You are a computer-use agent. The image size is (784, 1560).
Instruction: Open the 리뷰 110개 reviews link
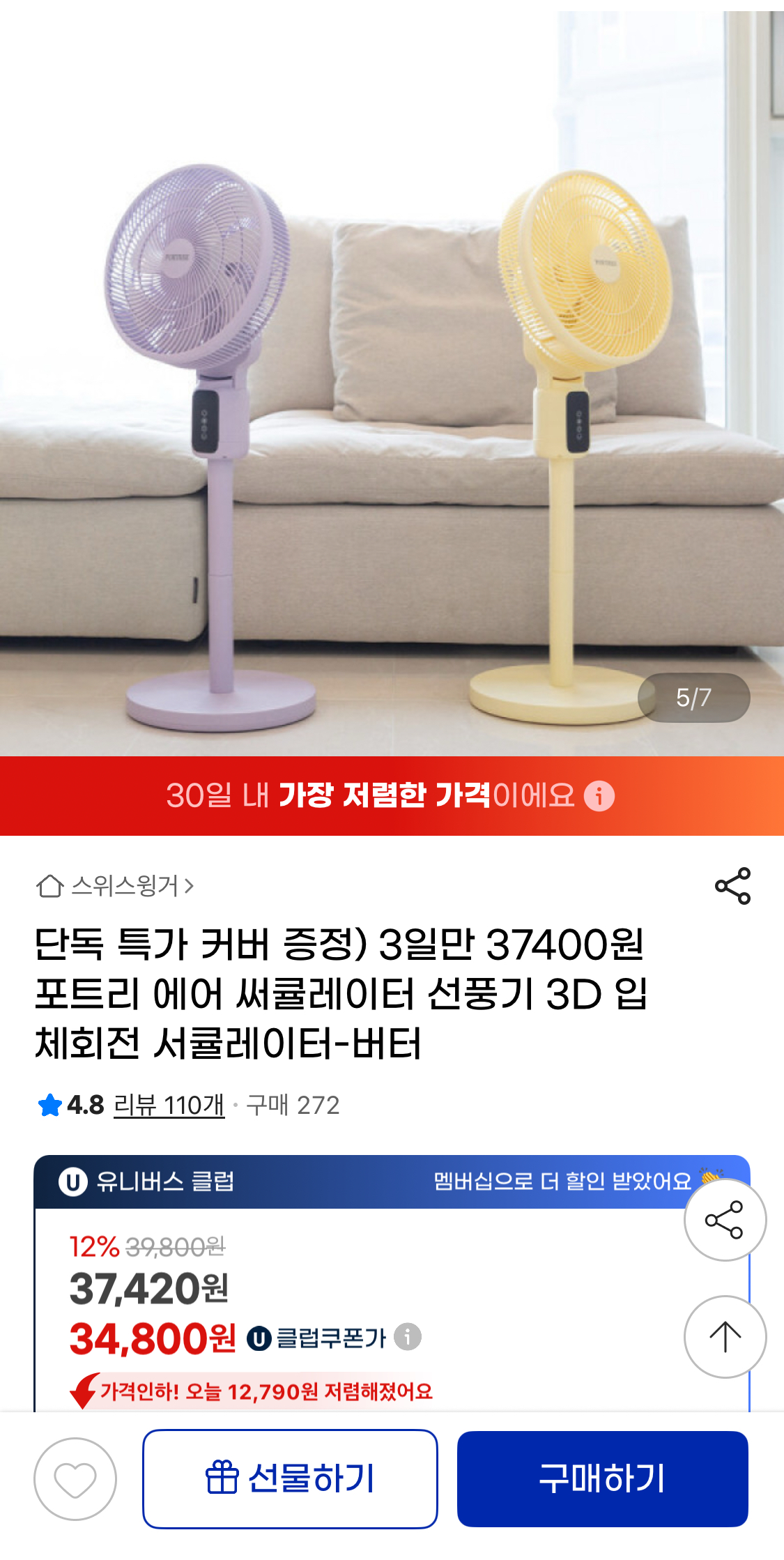pos(169,1105)
